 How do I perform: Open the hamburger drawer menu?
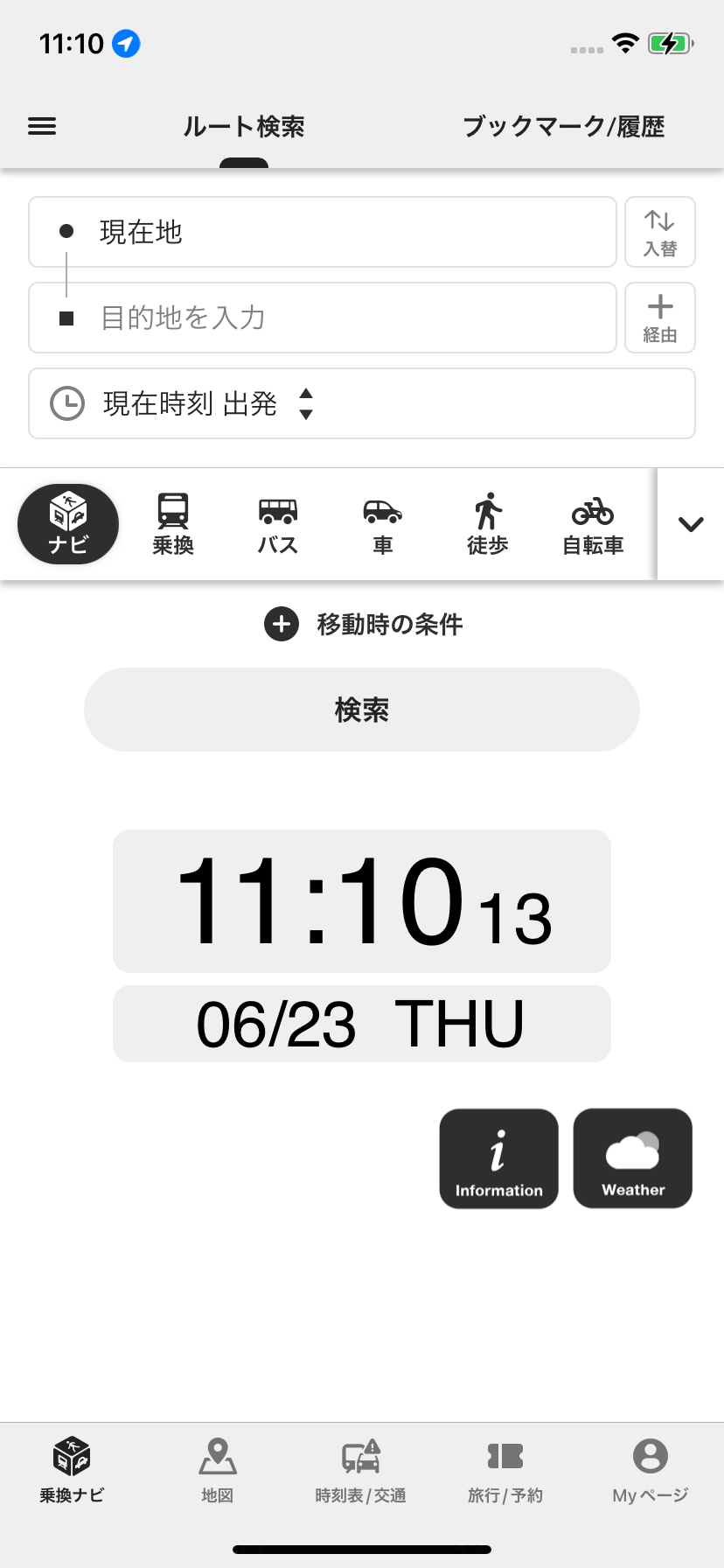click(42, 126)
